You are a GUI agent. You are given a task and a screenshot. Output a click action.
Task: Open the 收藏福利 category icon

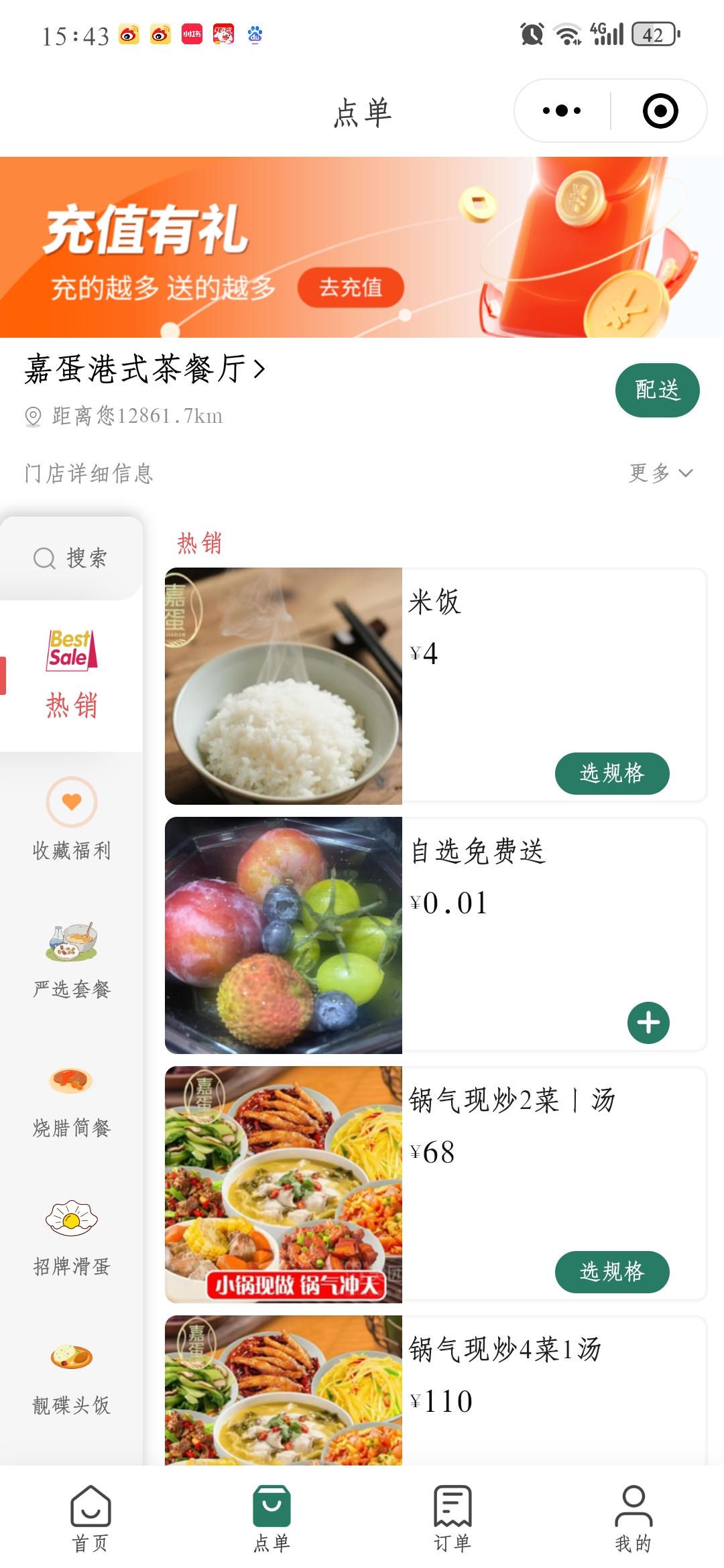coord(72,802)
